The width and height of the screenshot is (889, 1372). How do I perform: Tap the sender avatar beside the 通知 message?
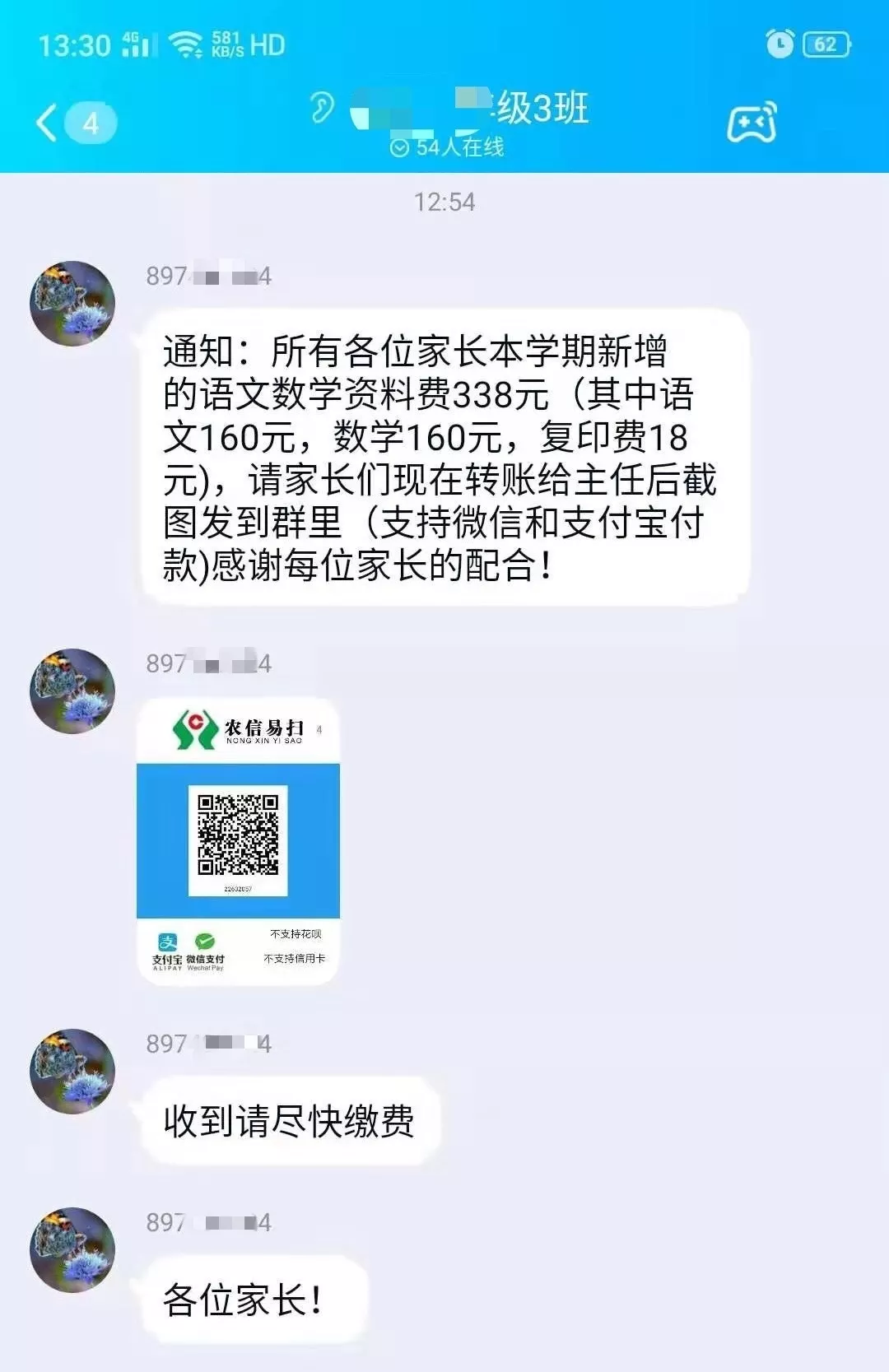click(72, 304)
